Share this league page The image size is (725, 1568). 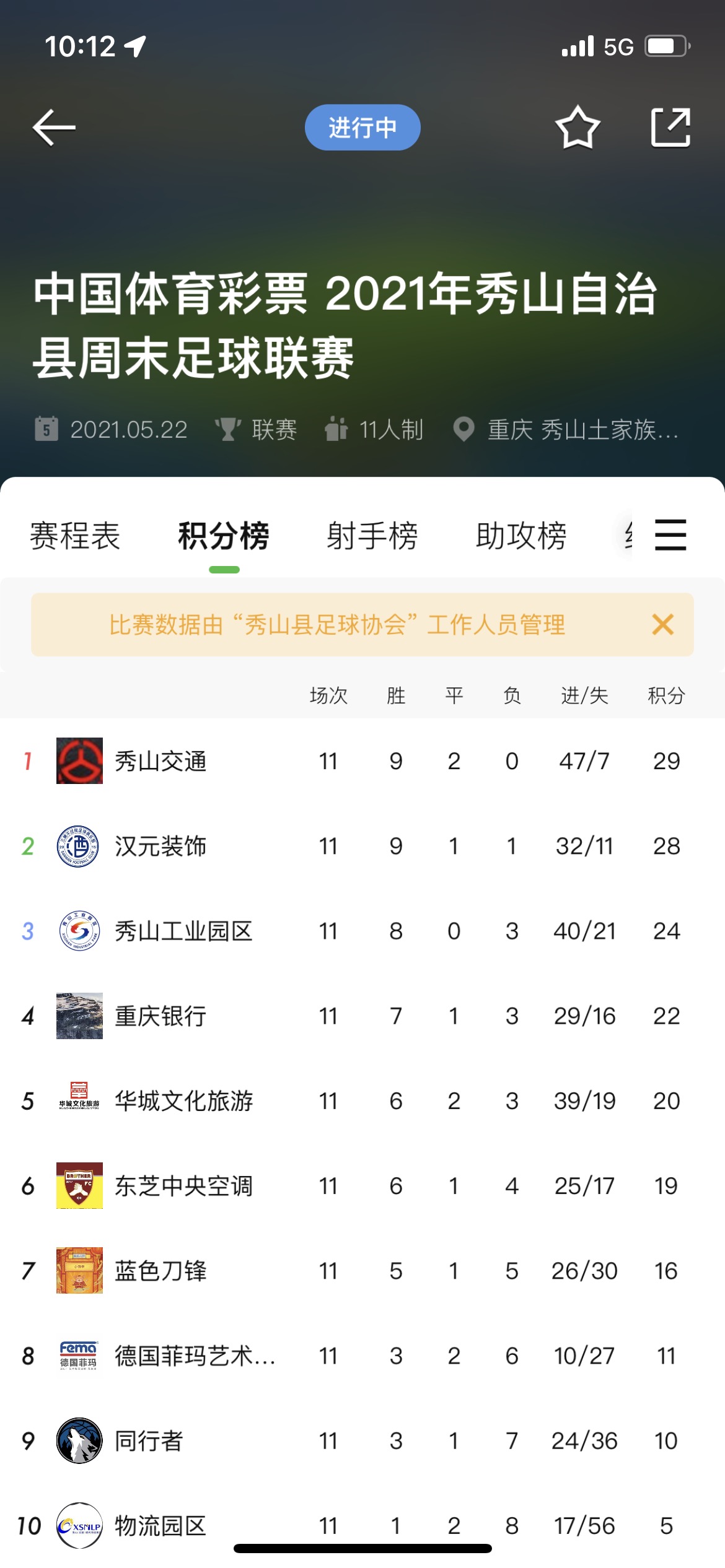[x=670, y=128]
